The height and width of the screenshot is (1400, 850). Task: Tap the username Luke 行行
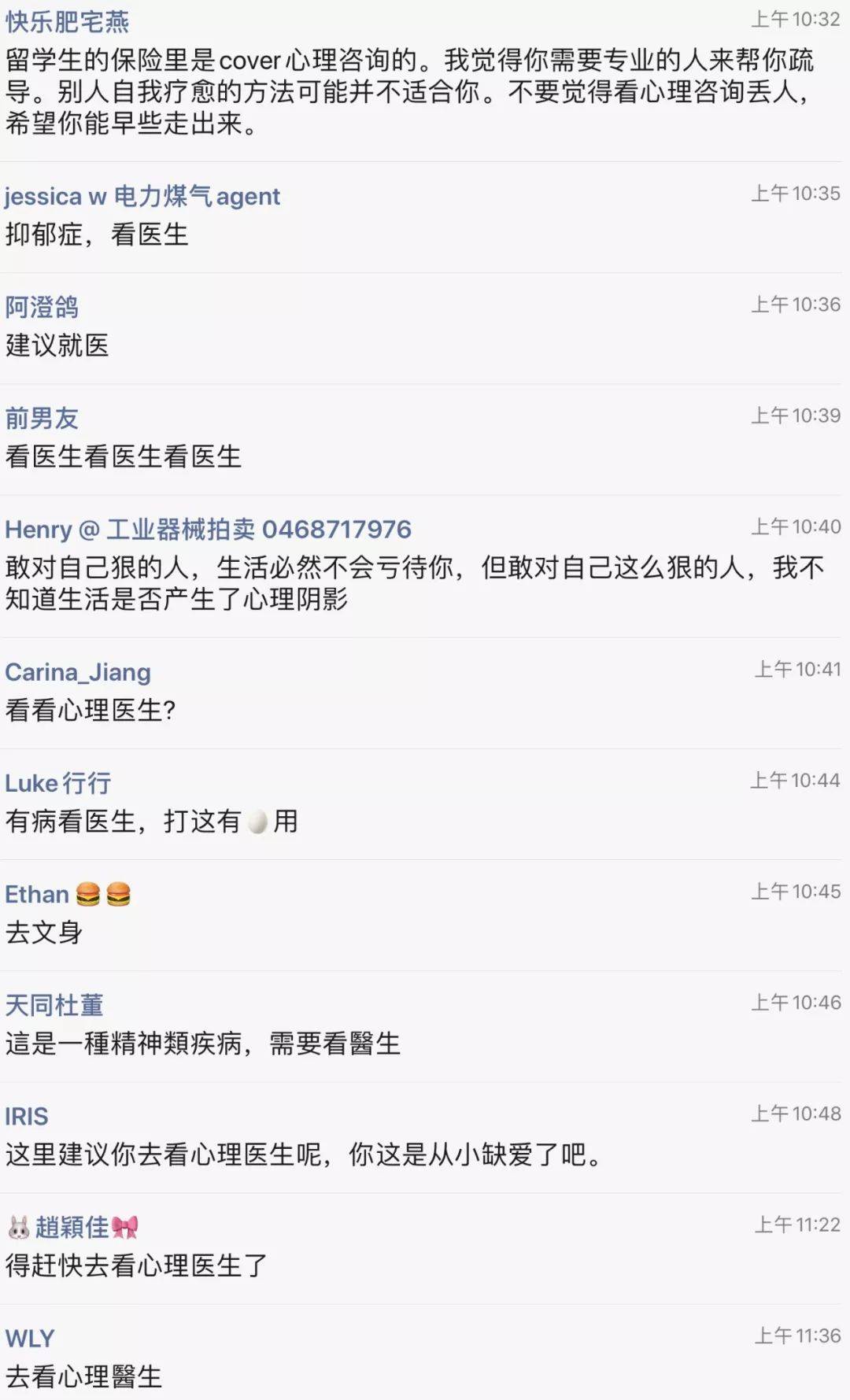pyautogui.click(x=58, y=783)
